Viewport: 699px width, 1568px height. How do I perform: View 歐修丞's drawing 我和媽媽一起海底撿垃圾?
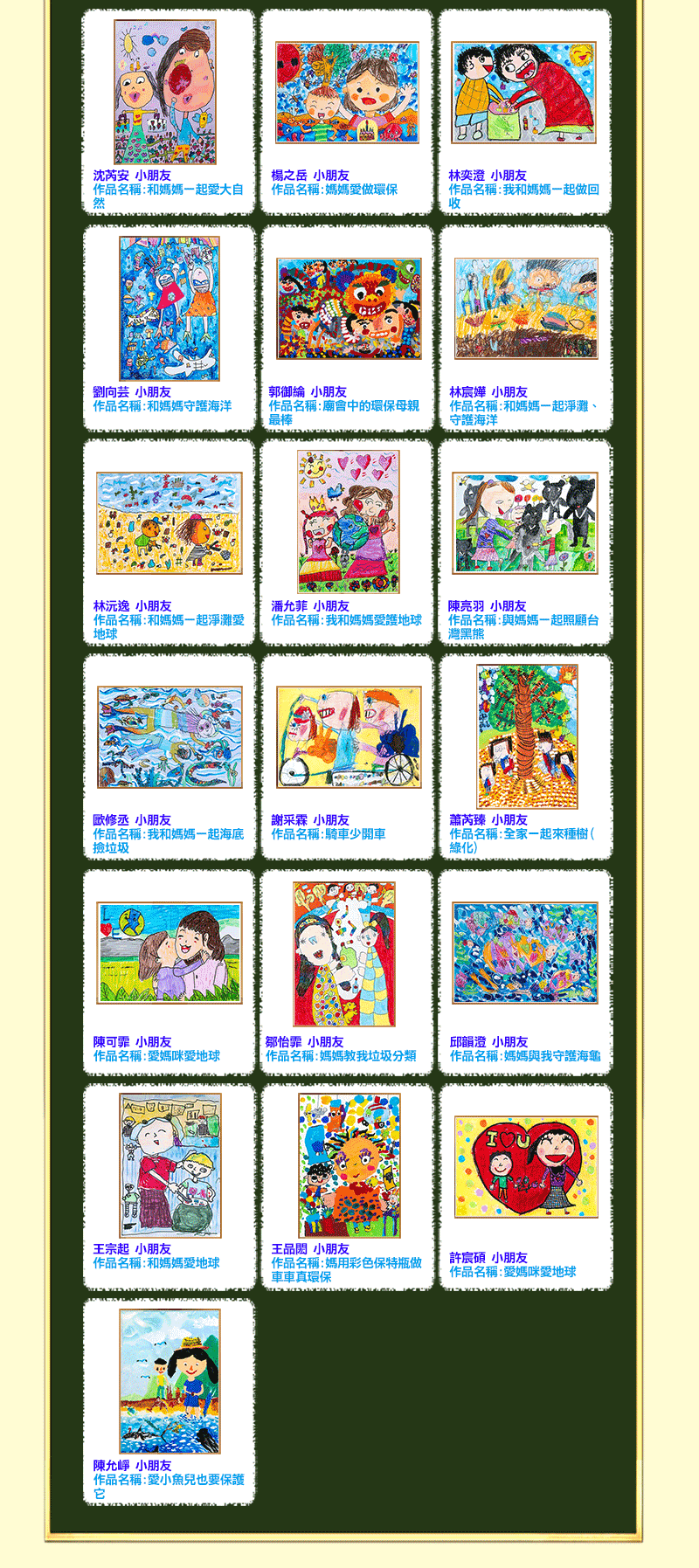170,737
